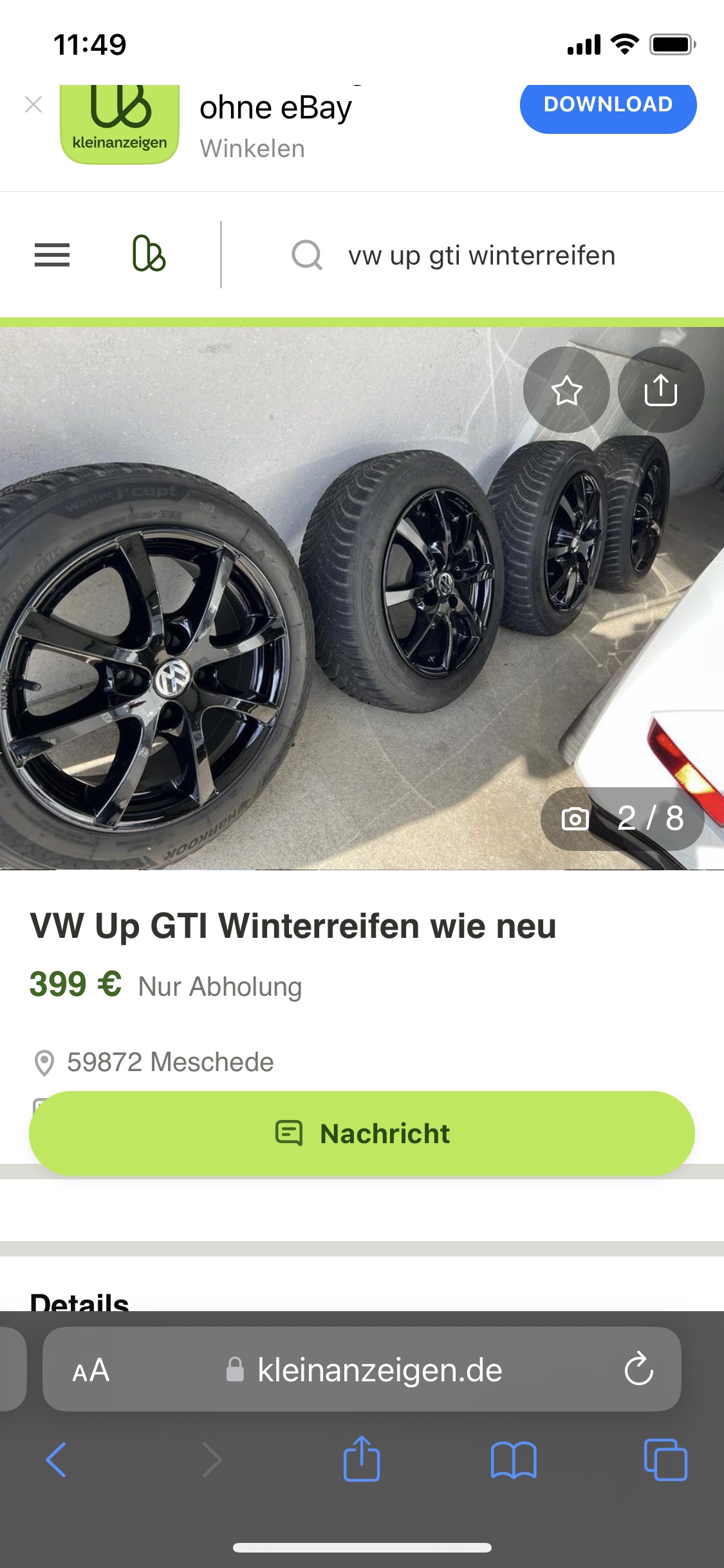Add this listing to favorites
The image size is (724, 1568).
[566, 390]
